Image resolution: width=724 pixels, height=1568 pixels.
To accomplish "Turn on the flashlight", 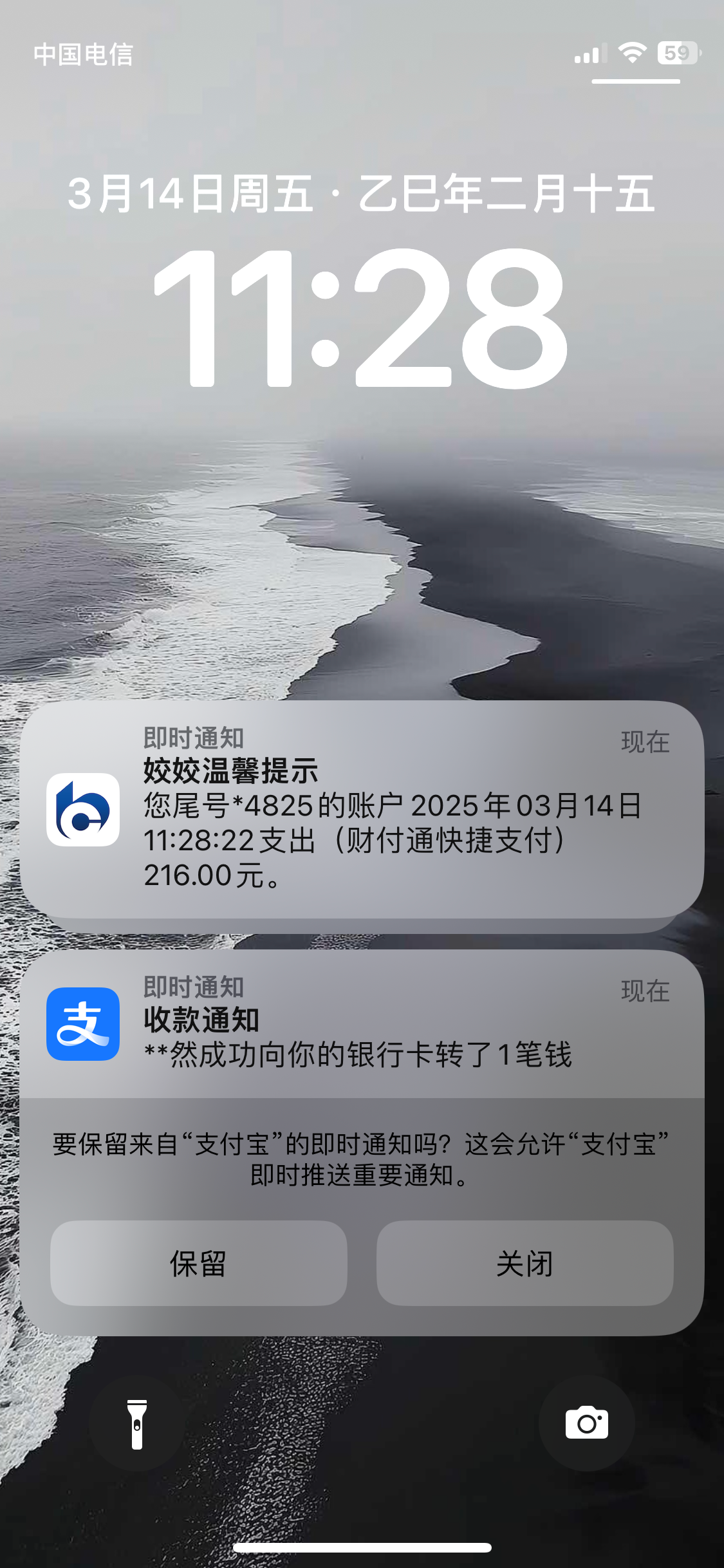I will pos(137,1423).
